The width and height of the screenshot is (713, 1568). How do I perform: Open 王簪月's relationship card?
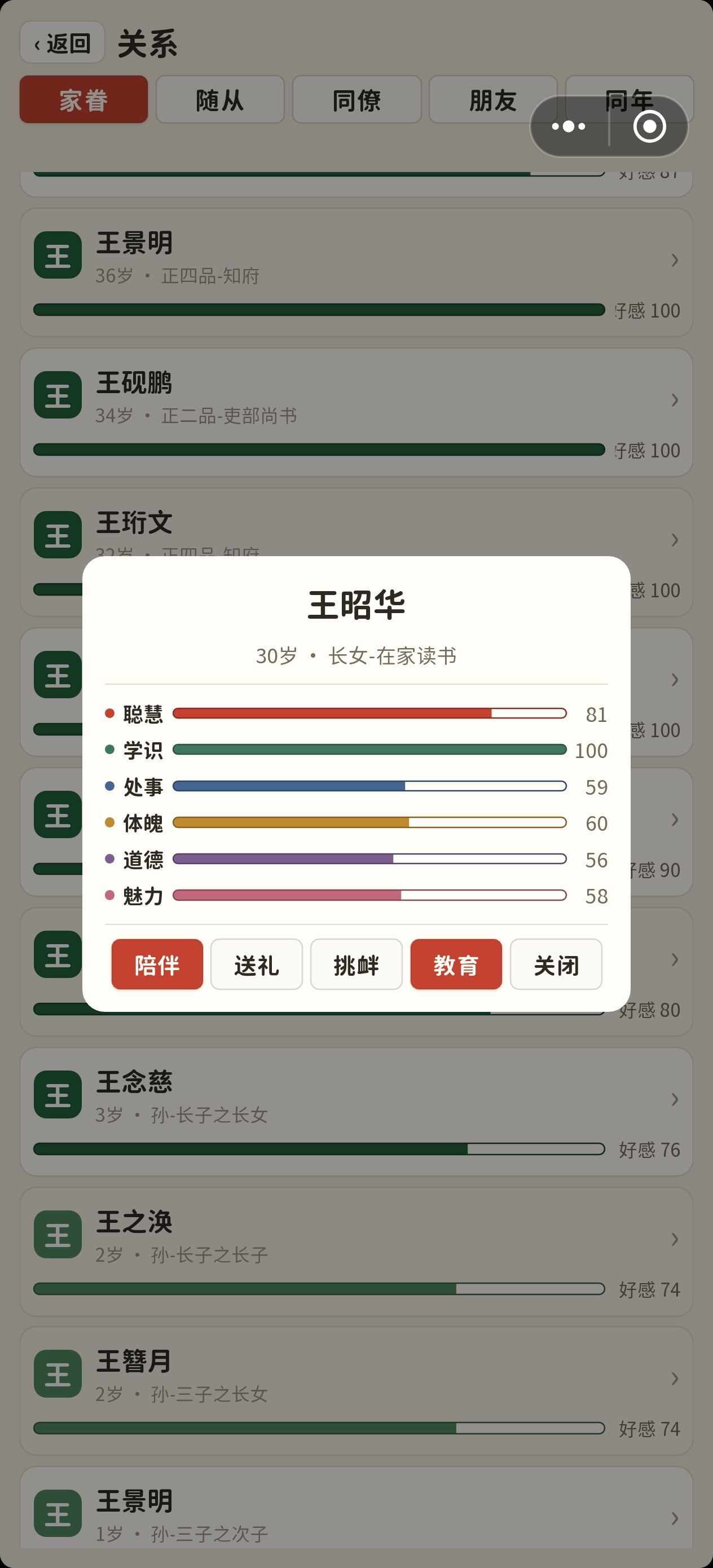point(356,1391)
